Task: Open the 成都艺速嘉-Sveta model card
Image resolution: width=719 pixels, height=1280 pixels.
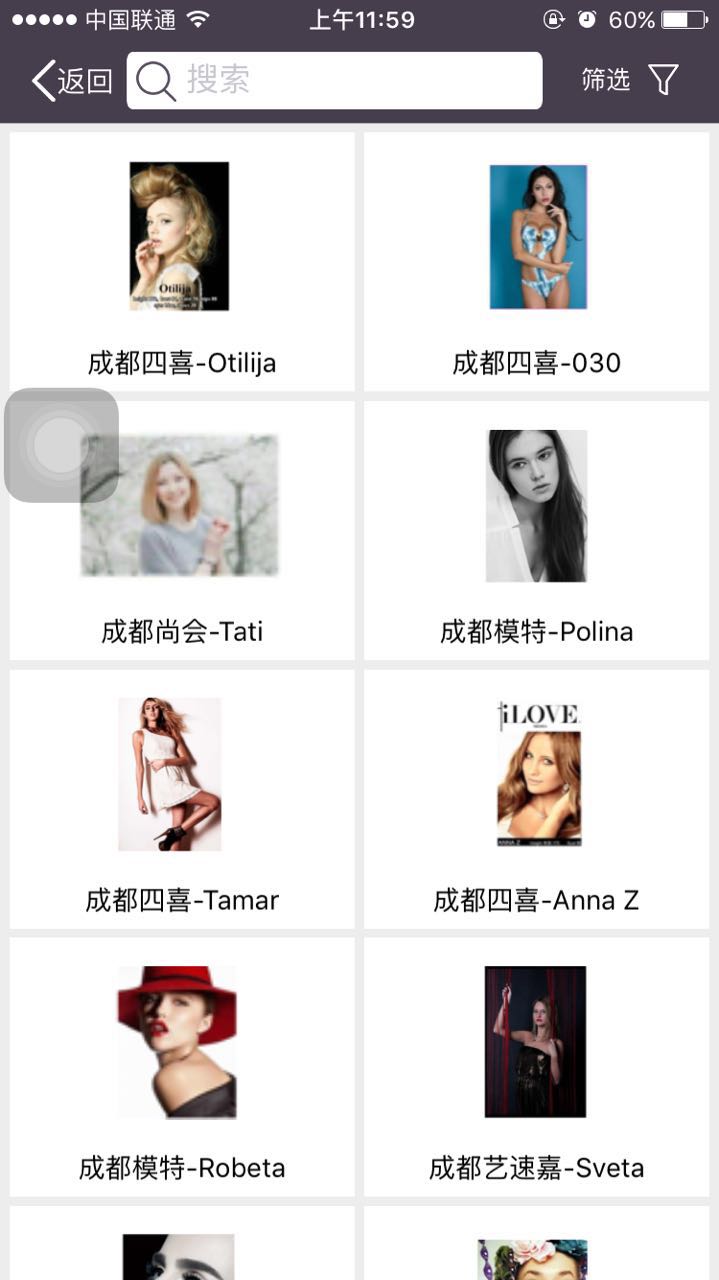Action: (536, 1066)
